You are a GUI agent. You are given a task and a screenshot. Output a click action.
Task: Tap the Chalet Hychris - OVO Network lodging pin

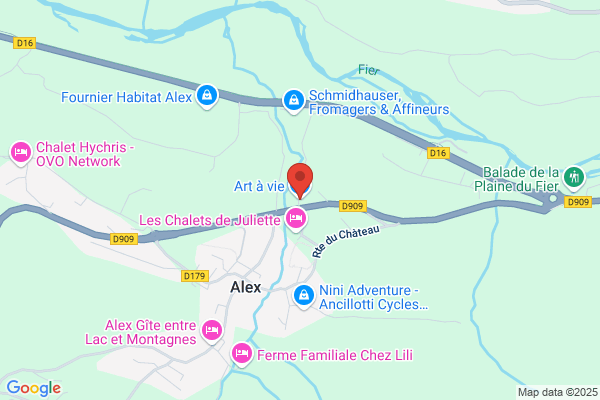(x=21, y=153)
